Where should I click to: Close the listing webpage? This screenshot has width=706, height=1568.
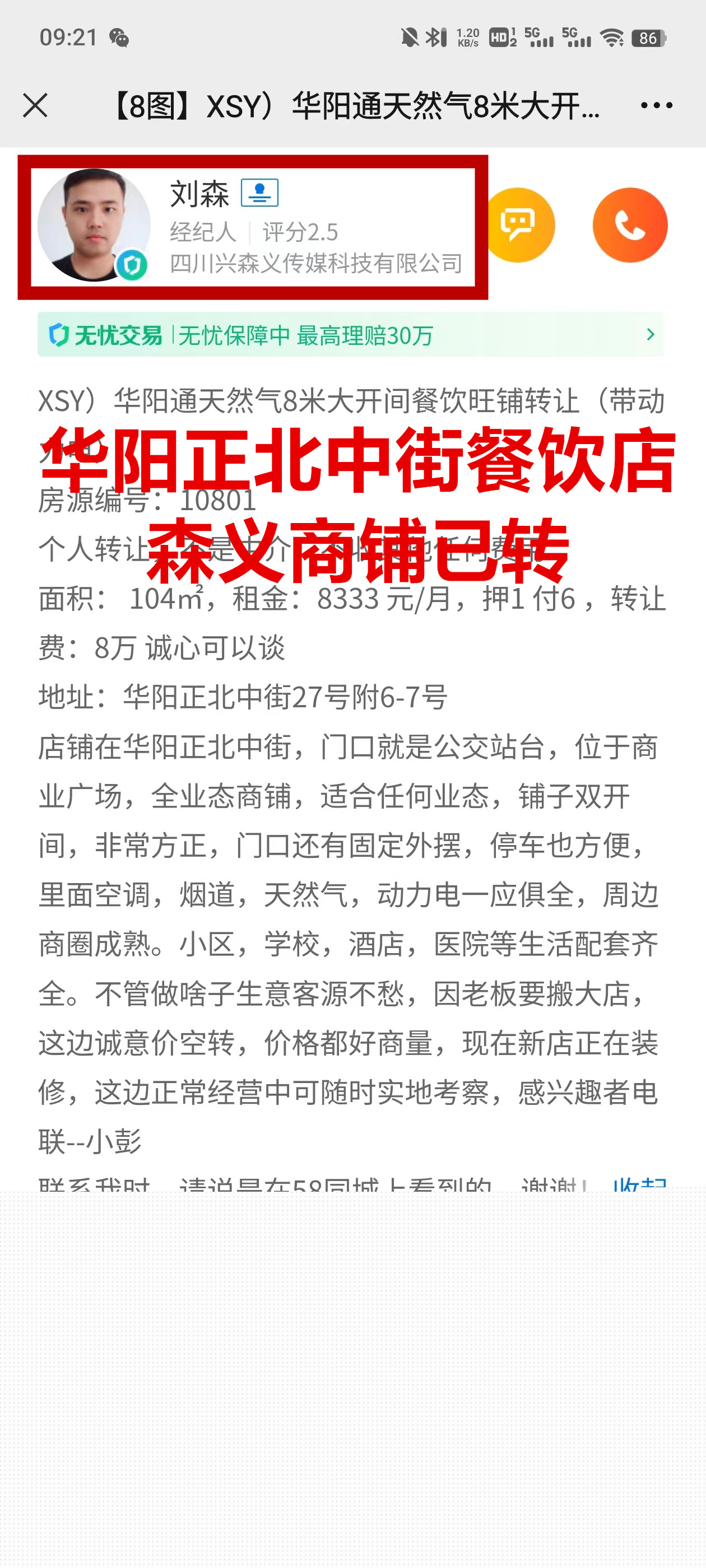35,105
